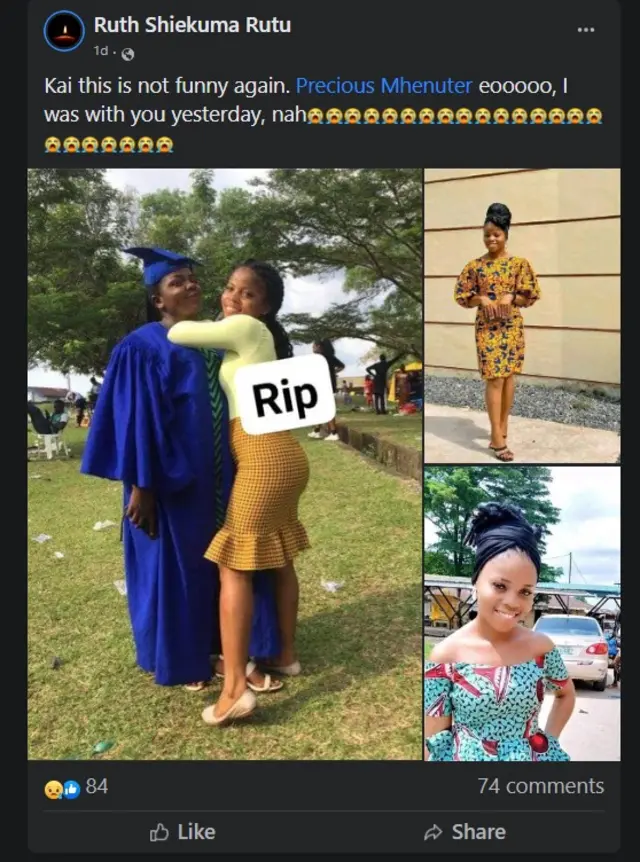This screenshot has width=640, height=862.
Task: Share this post
Action: [x=464, y=831]
